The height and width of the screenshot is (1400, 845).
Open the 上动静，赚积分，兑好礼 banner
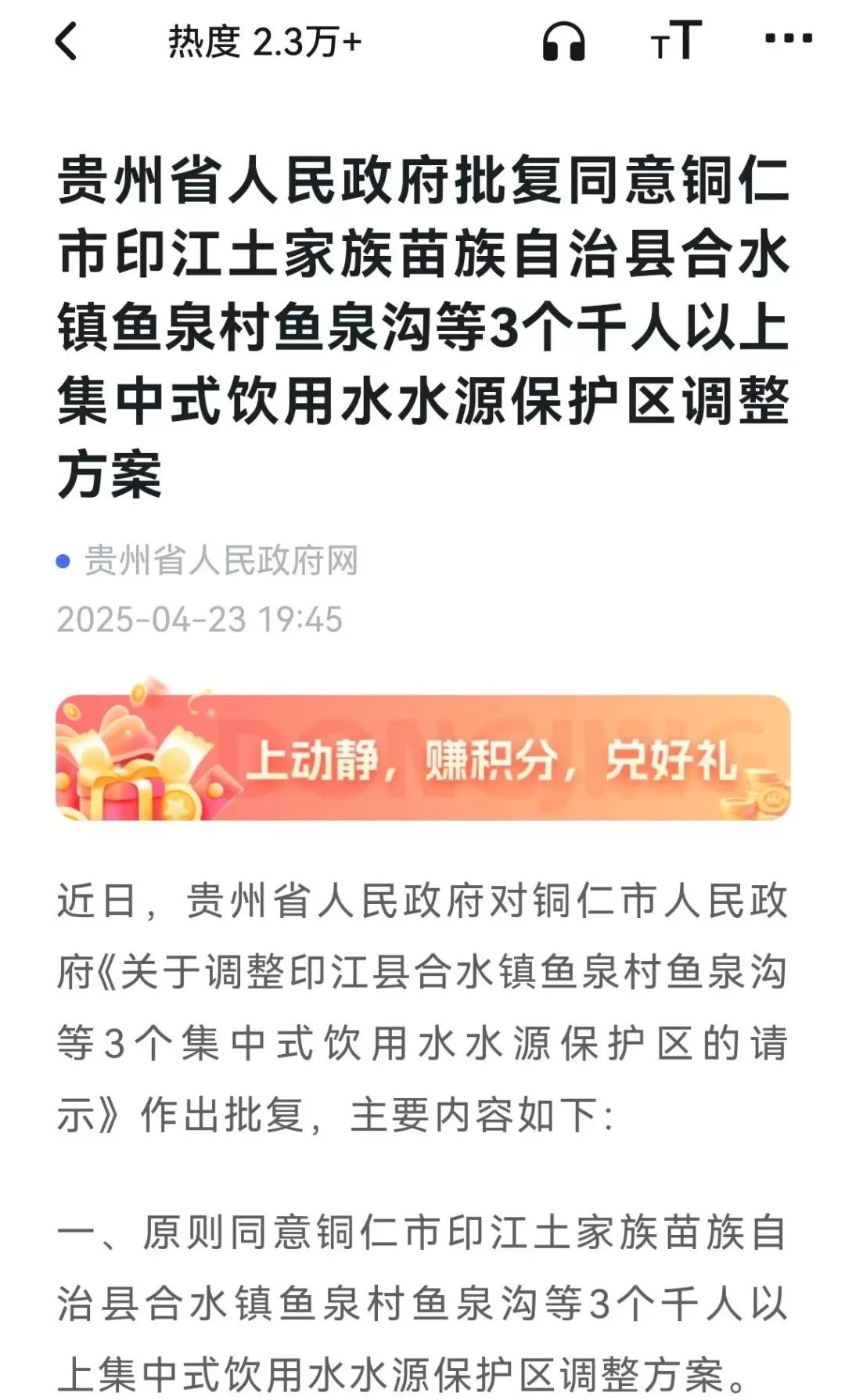[422, 757]
